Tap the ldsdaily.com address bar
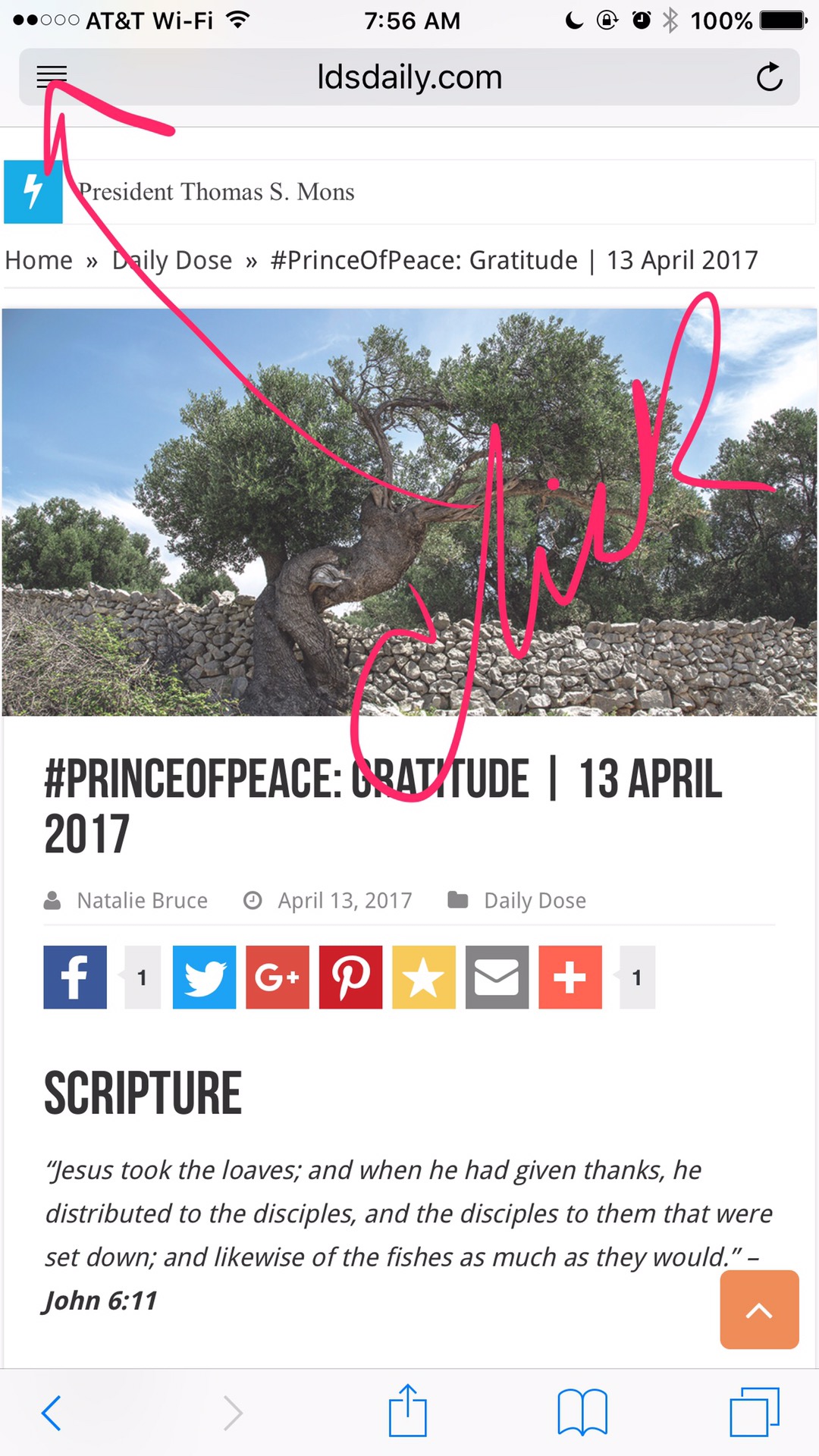819x1456 pixels. pyautogui.click(x=409, y=77)
